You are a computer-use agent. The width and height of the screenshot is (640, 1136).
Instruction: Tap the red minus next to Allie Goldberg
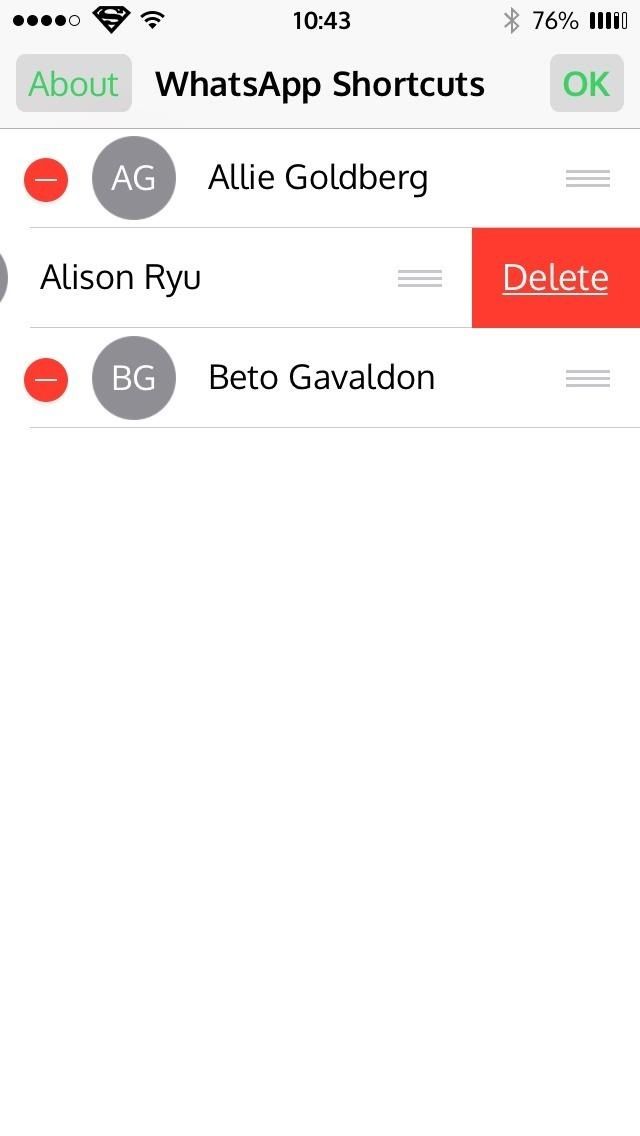(45, 180)
